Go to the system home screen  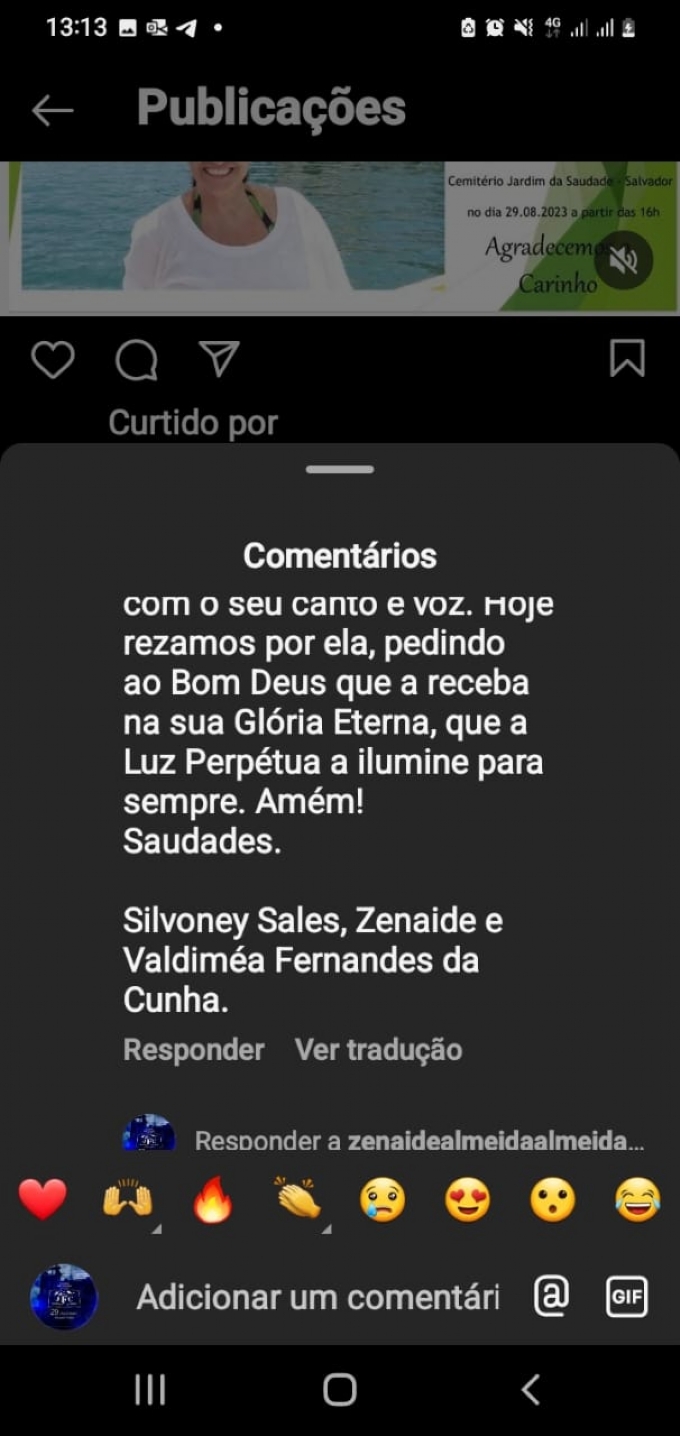tap(340, 1389)
